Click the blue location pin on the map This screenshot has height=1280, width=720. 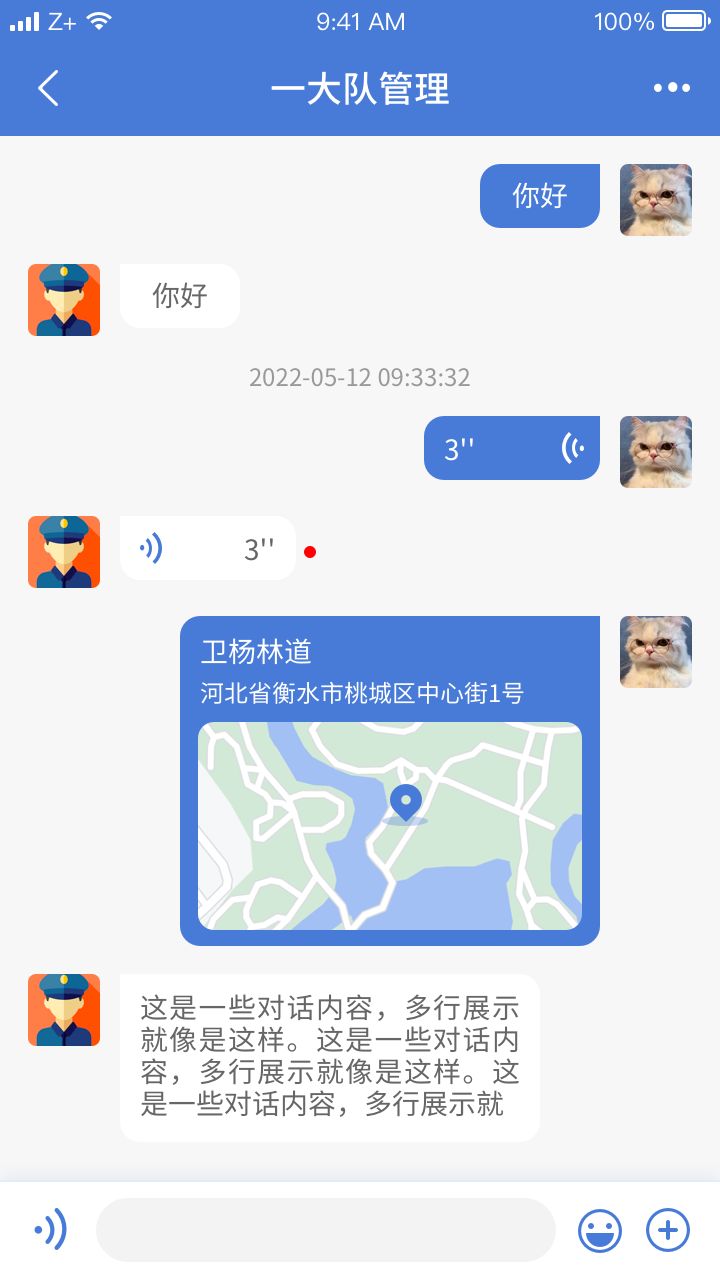(404, 800)
